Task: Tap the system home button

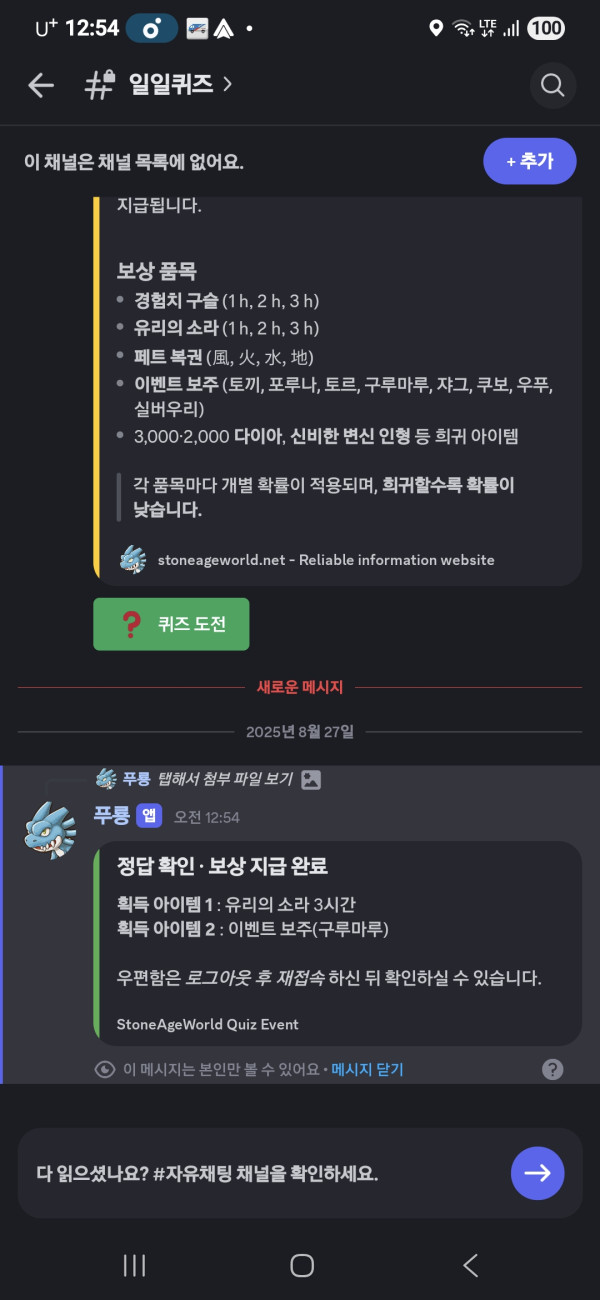Action: point(301,1265)
